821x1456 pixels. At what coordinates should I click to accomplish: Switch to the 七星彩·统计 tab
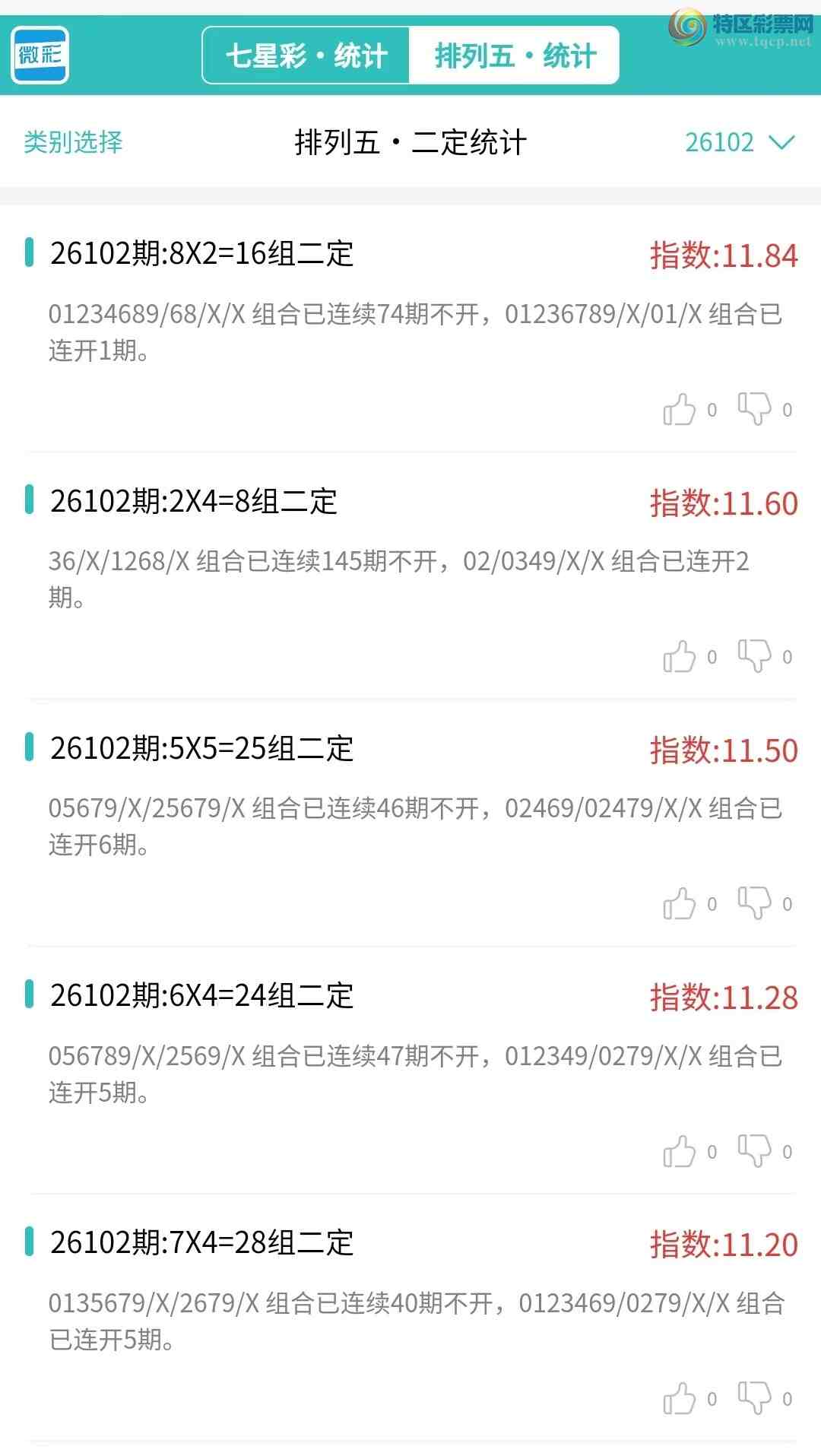[x=306, y=56]
